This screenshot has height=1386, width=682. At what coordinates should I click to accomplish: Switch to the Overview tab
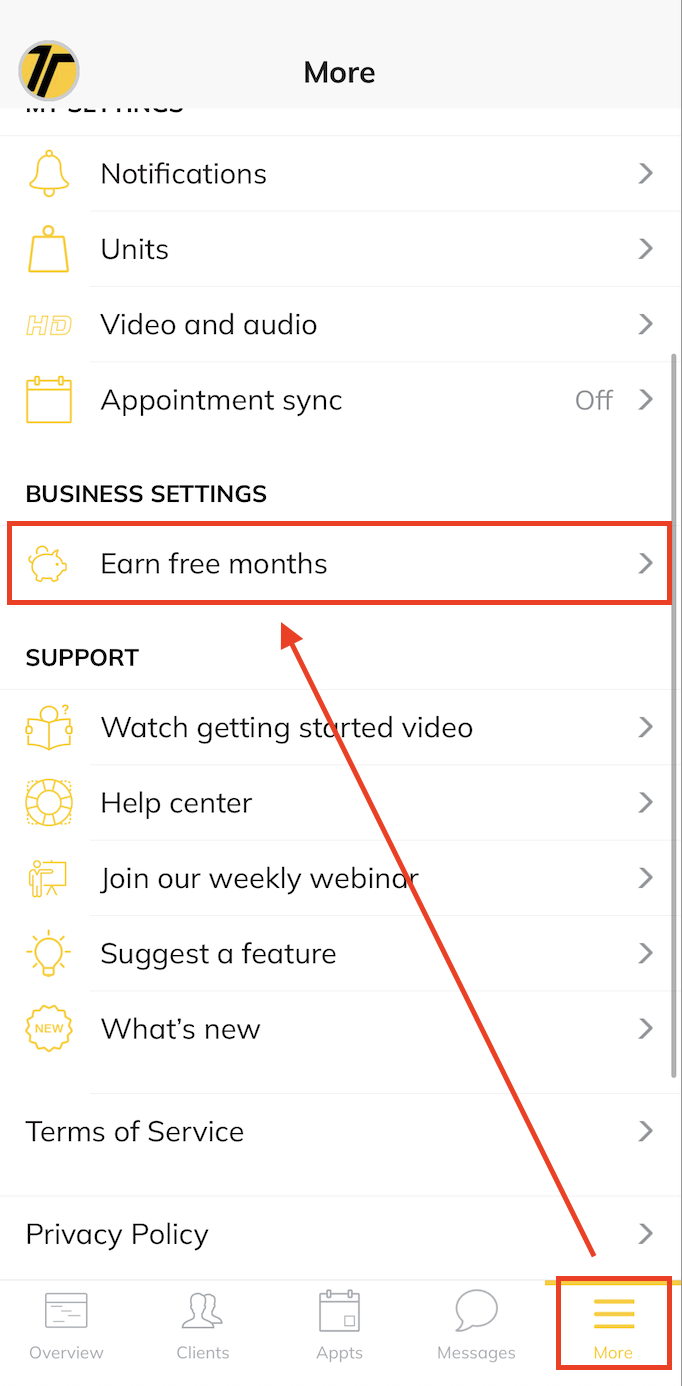(66, 1326)
